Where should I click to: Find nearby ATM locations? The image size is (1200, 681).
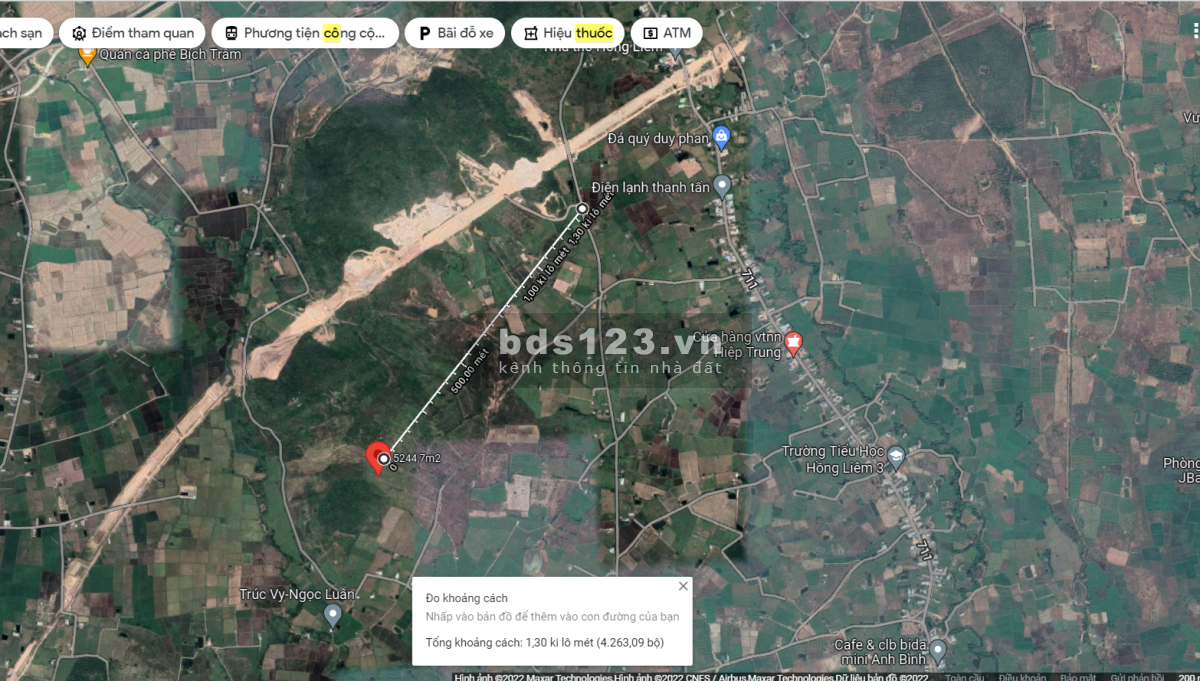666,33
